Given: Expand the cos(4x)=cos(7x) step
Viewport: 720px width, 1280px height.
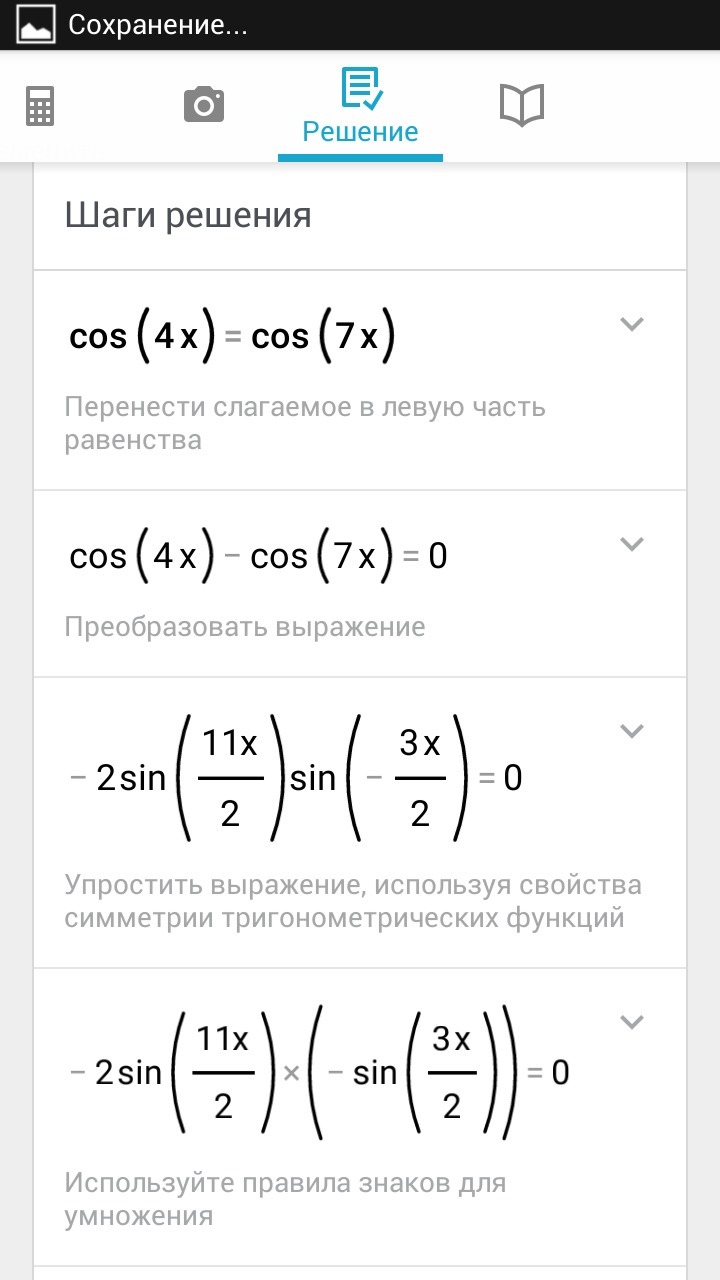Looking at the screenshot, I should pyautogui.click(x=631, y=324).
